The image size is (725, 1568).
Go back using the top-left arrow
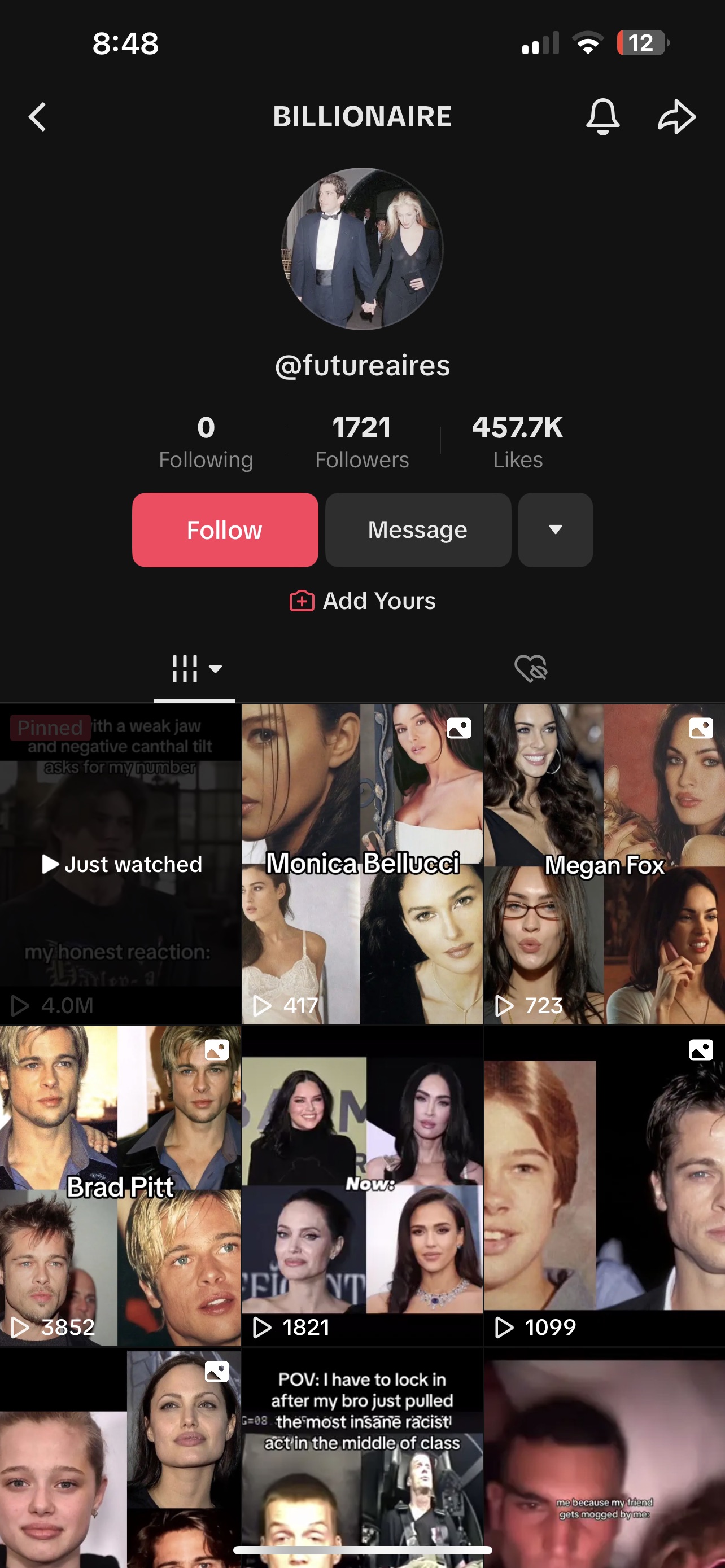[x=38, y=116]
